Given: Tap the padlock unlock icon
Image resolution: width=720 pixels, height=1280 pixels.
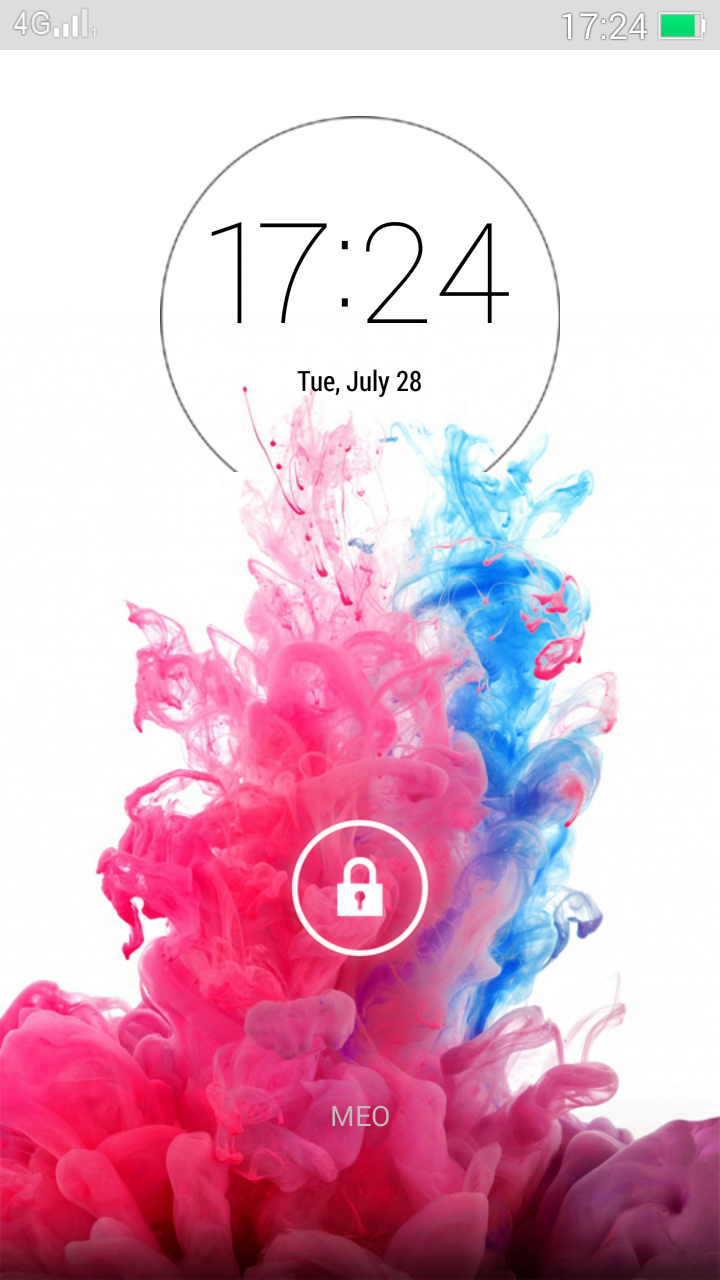Looking at the screenshot, I should [x=360, y=887].
